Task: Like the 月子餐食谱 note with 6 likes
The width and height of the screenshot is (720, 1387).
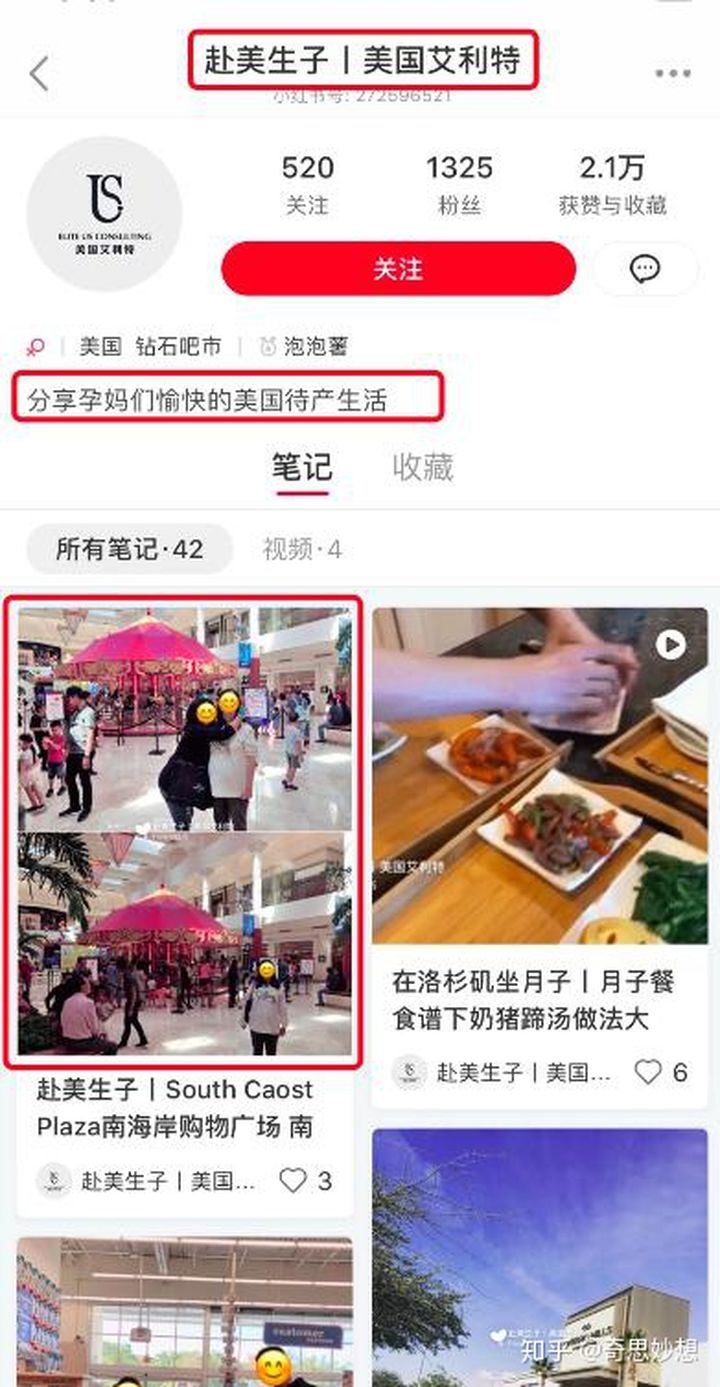Action: click(x=649, y=1072)
